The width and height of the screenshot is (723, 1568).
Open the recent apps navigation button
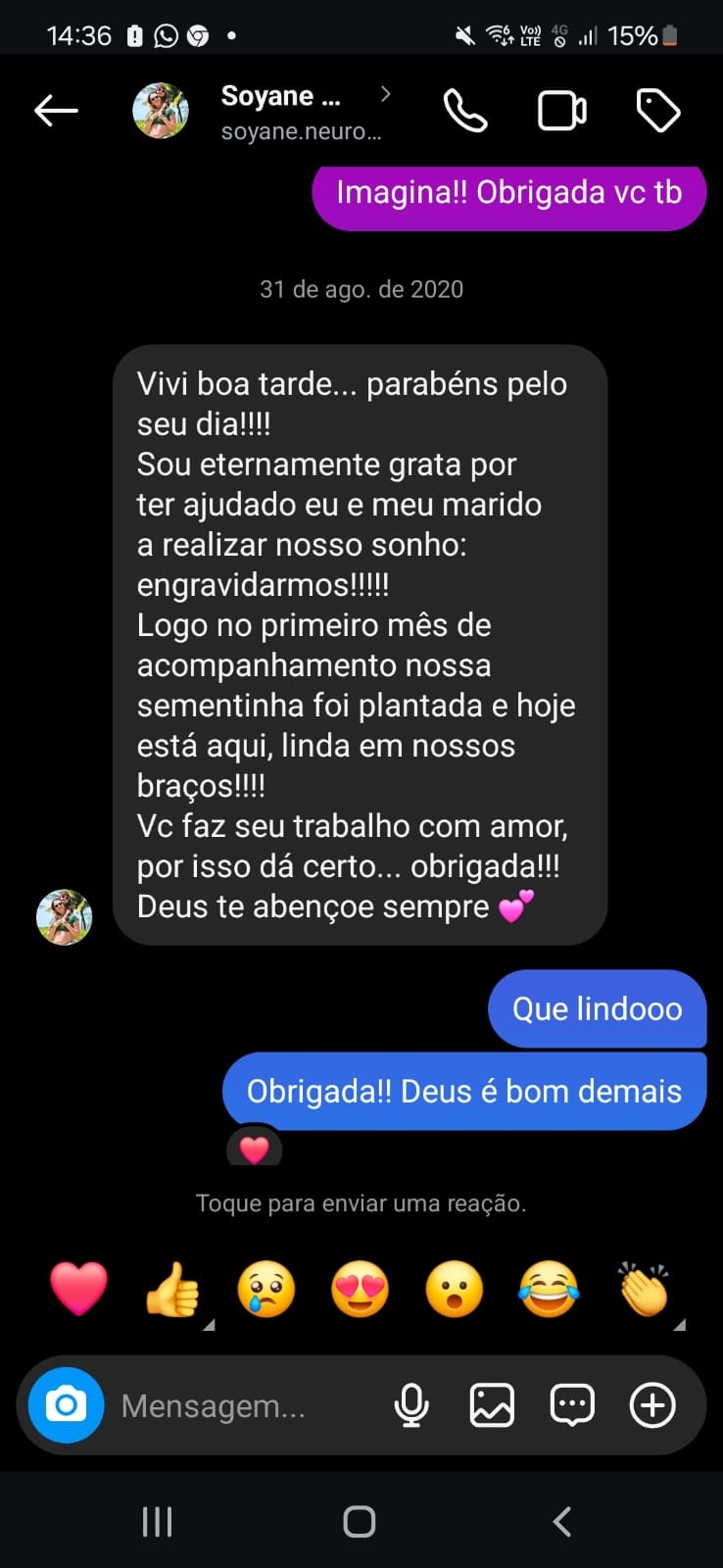point(157,1521)
